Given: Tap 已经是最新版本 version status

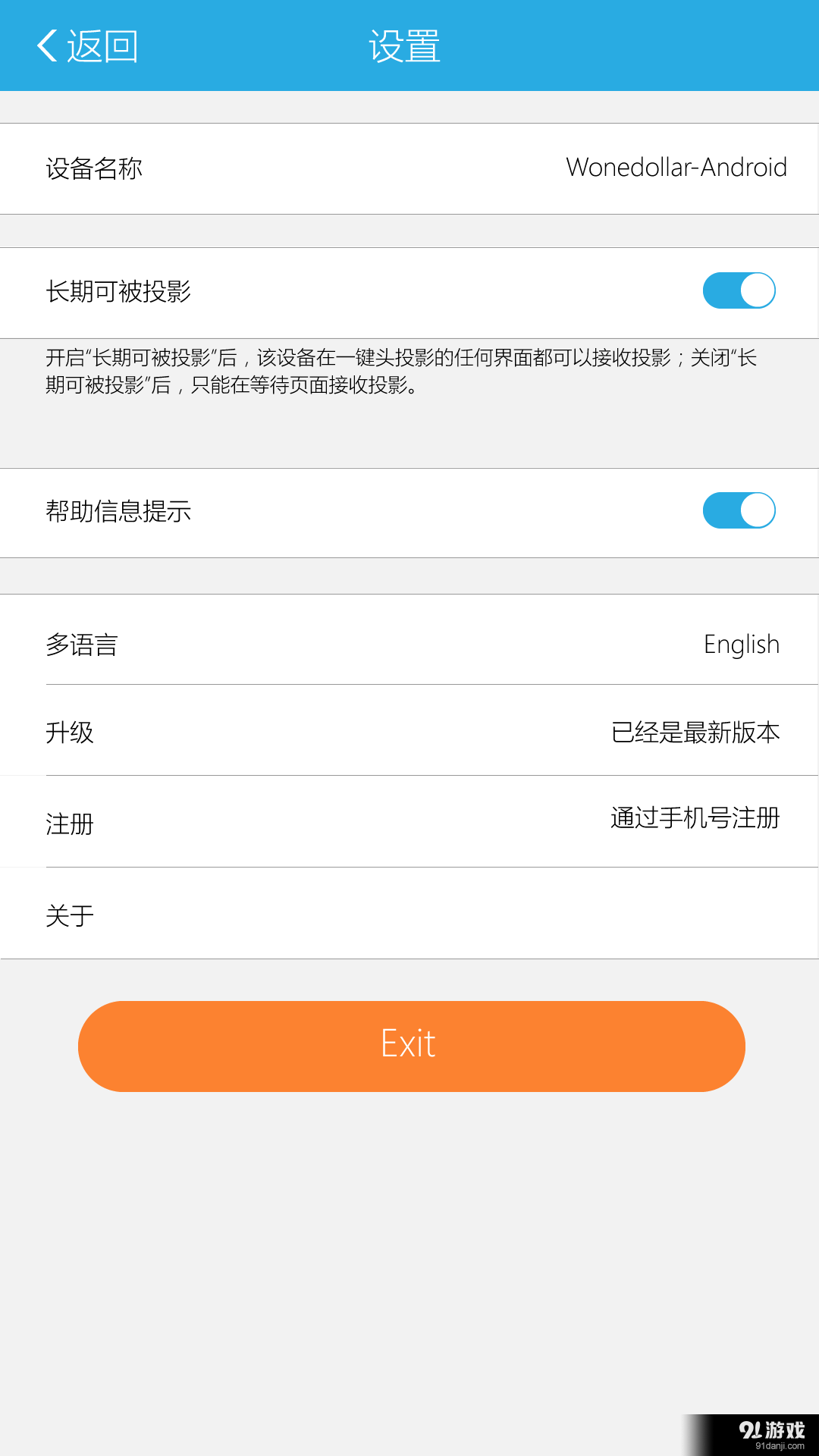Looking at the screenshot, I should coord(697,732).
